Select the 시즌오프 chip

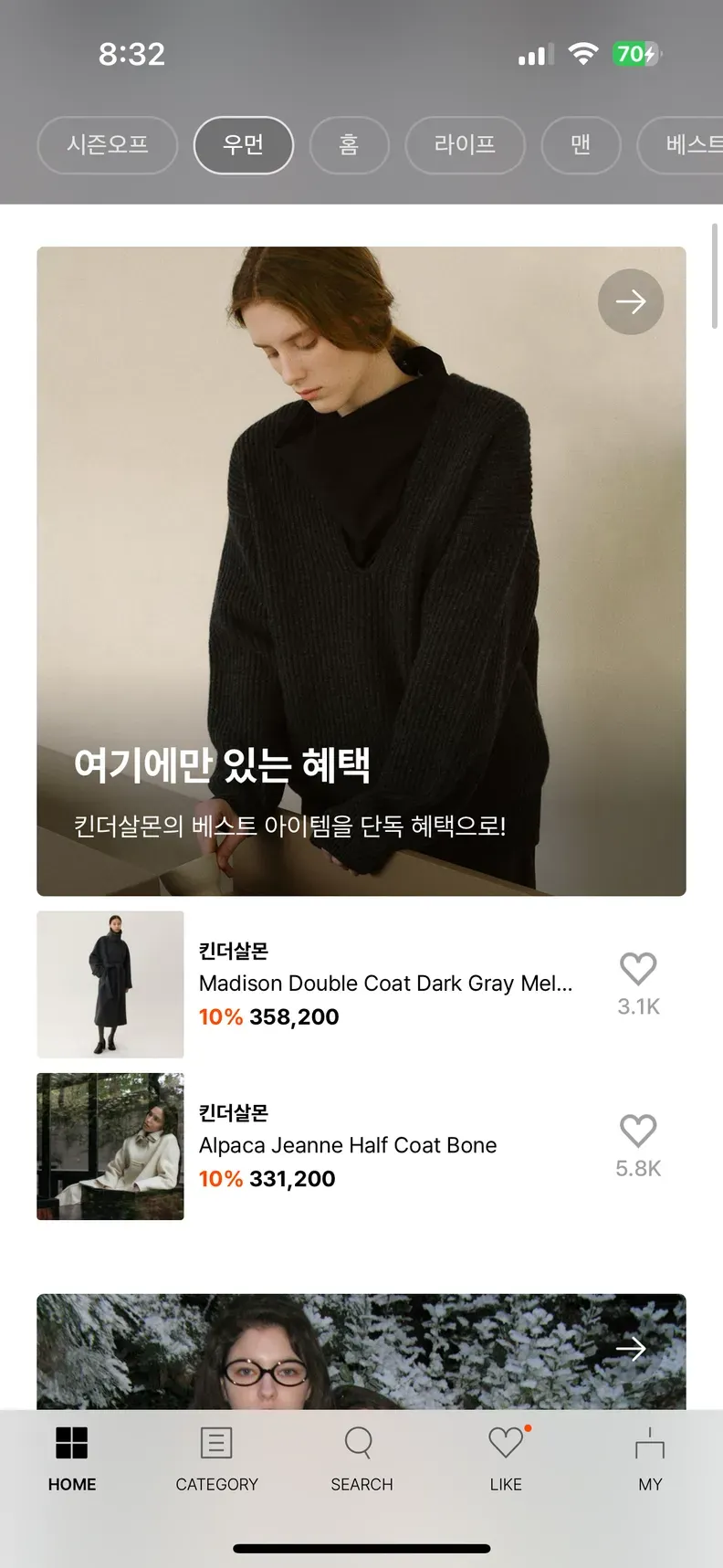point(107,144)
